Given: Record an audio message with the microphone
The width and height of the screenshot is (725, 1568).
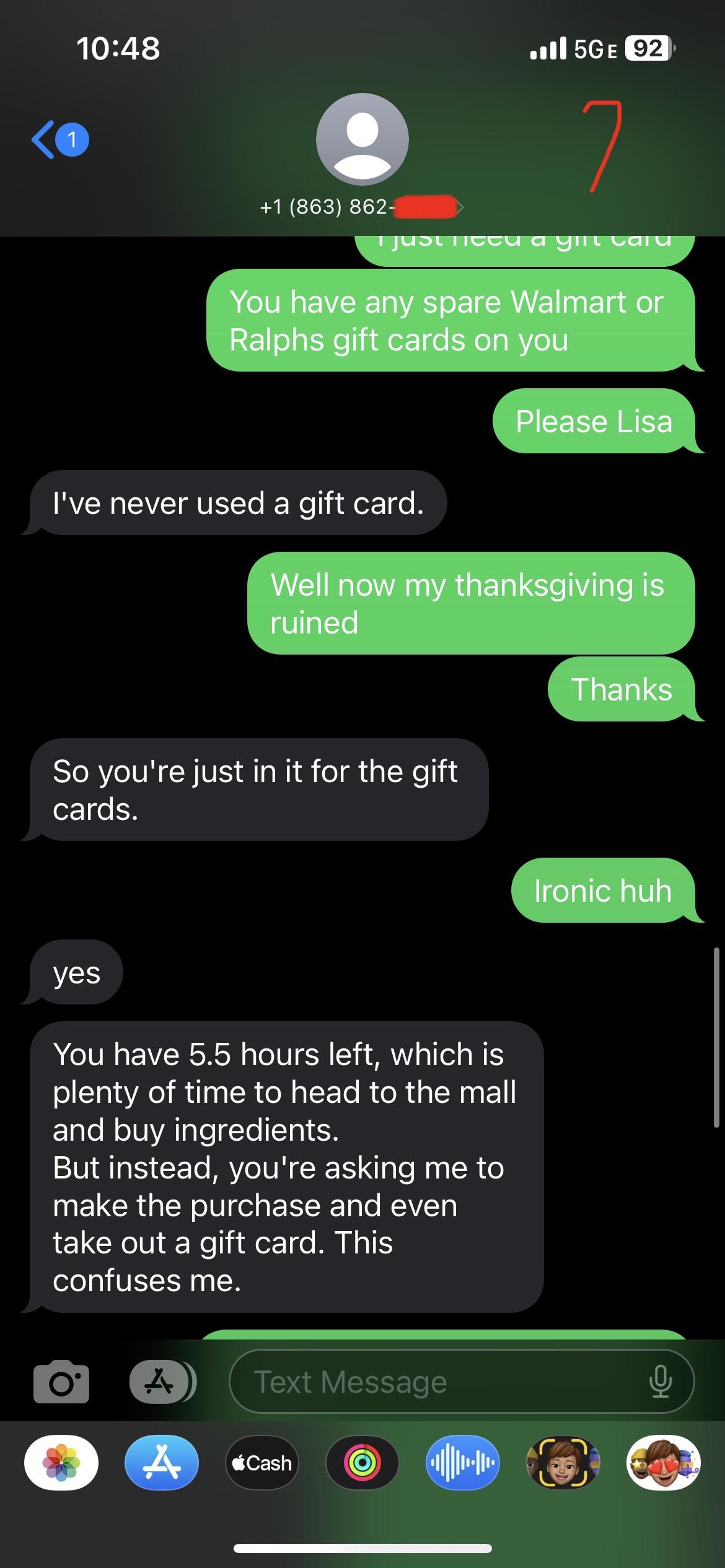Looking at the screenshot, I should (x=660, y=1382).
